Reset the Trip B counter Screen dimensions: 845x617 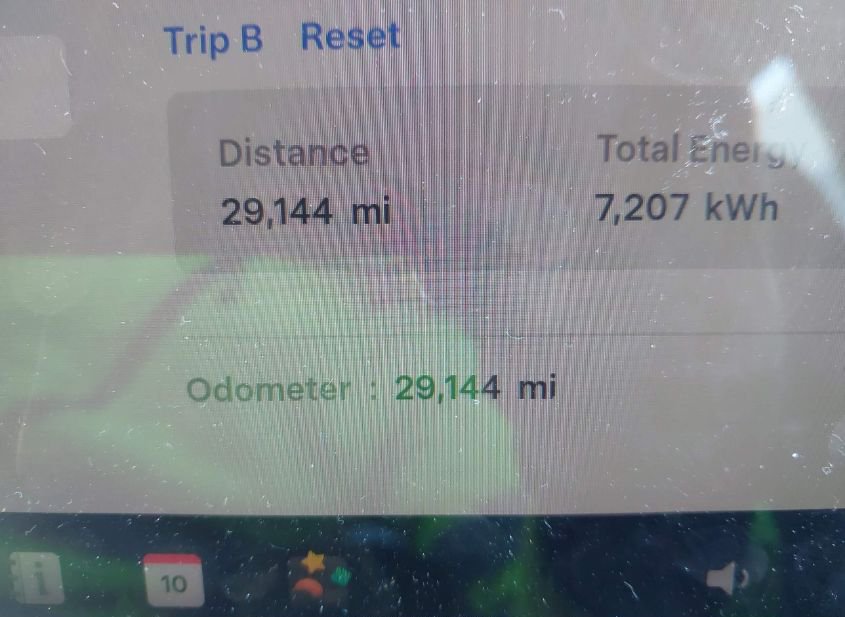pyautogui.click(x=350, y=38)
